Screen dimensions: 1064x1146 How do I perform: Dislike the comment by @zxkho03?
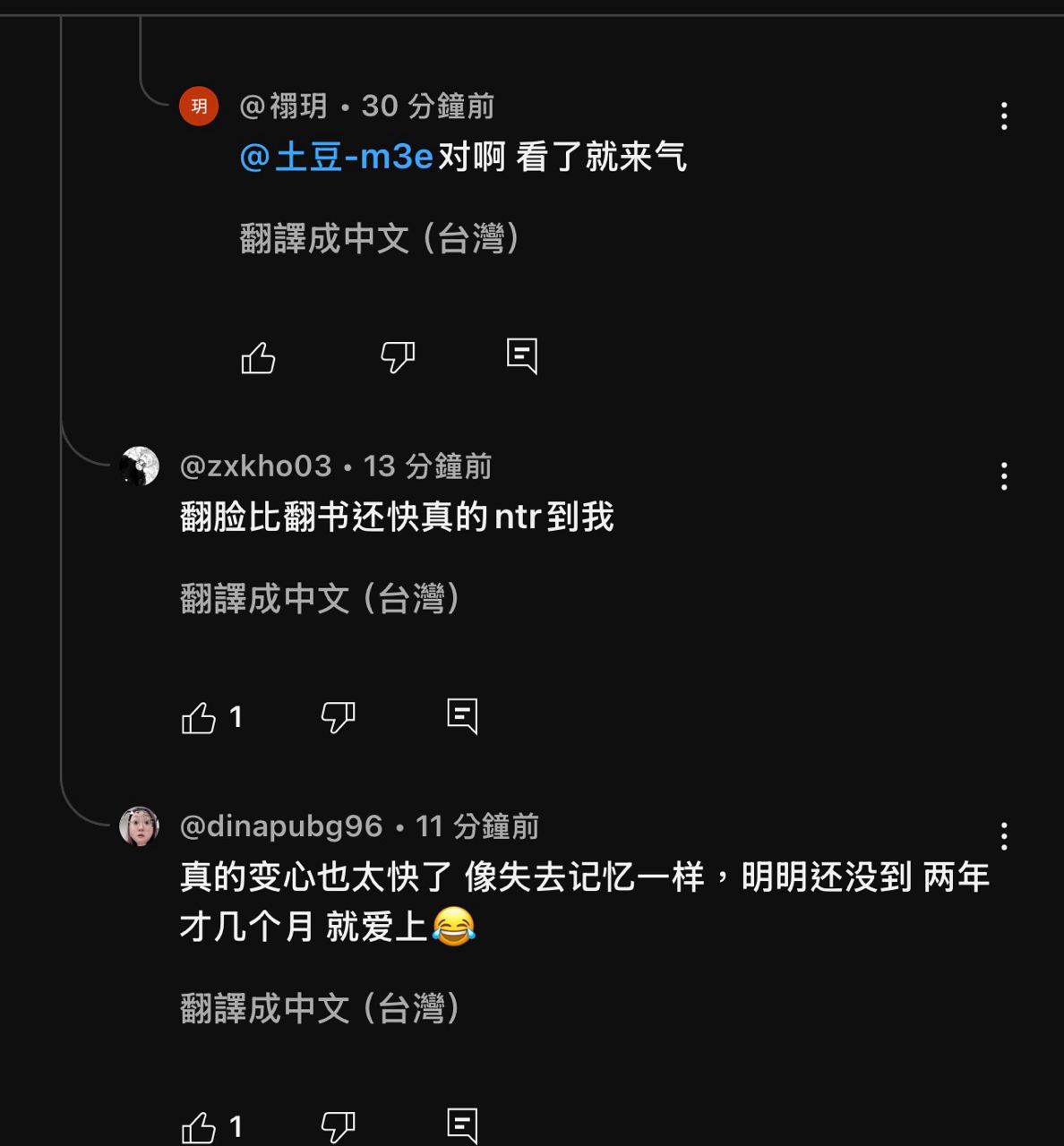point(338,718)
